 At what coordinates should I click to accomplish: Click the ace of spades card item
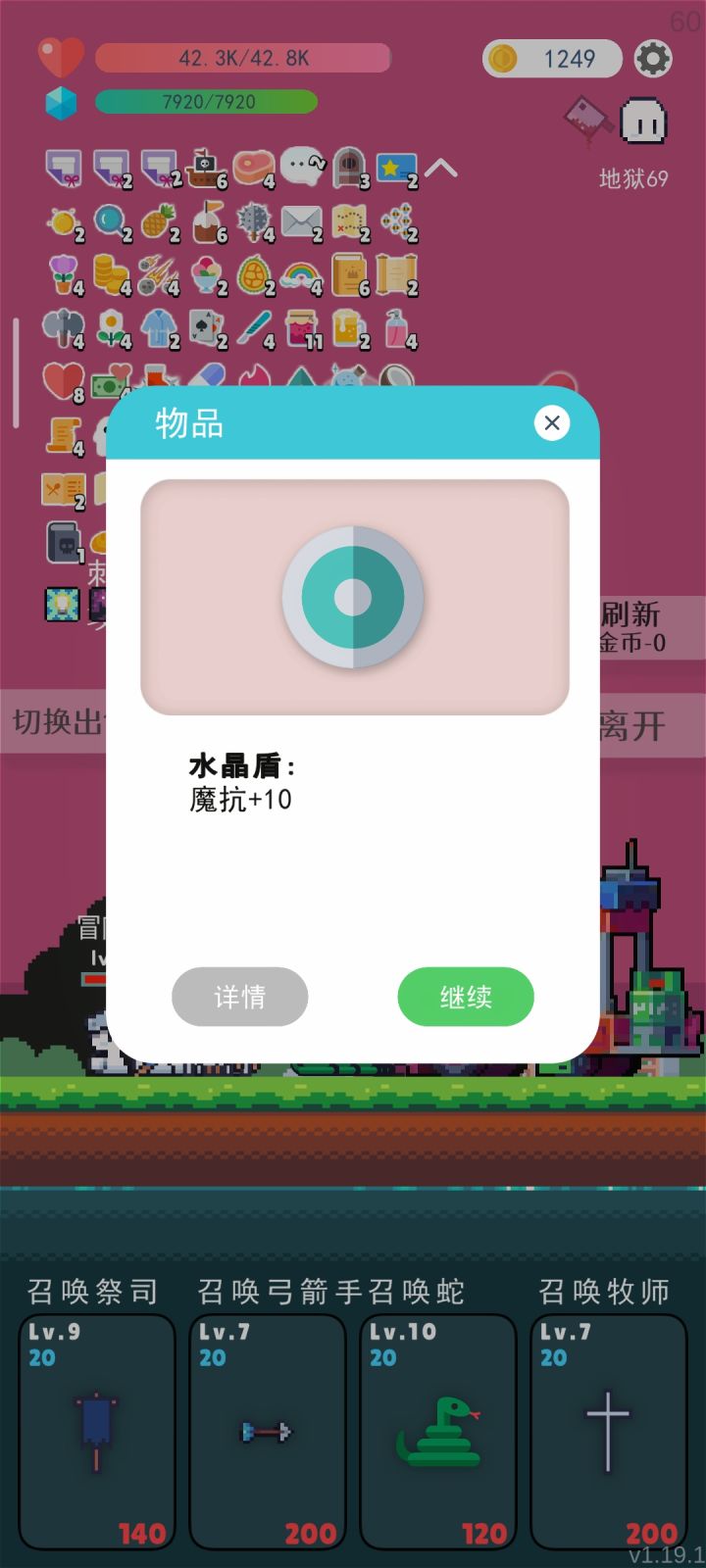206,329
